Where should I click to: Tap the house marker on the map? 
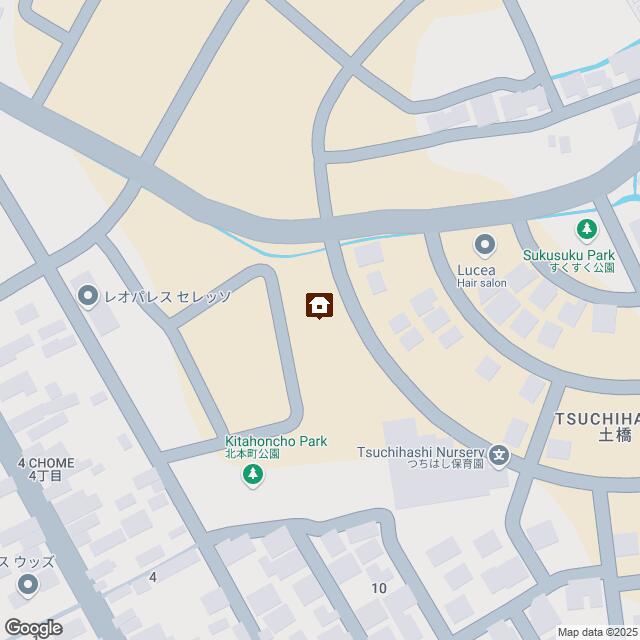[x=319, y=305]
